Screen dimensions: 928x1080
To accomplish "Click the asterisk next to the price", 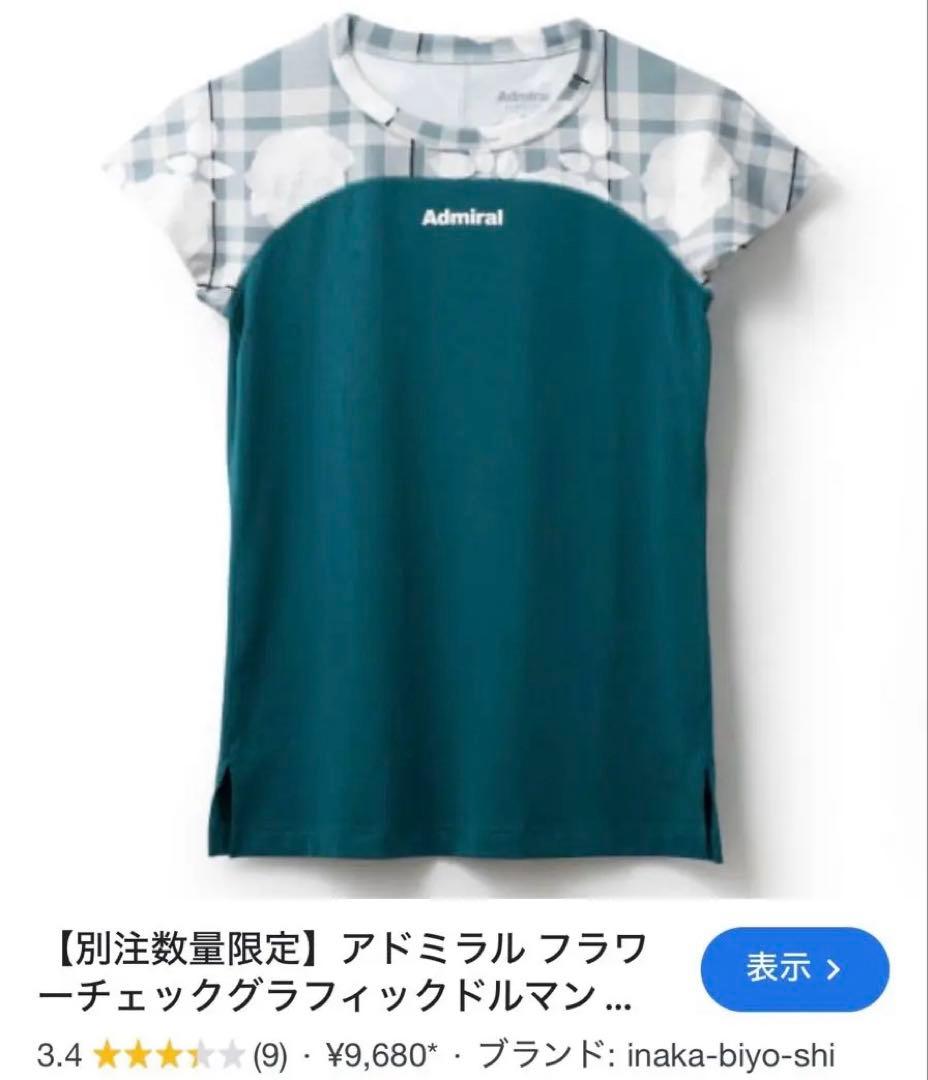I will click(x=430, y=1045).
